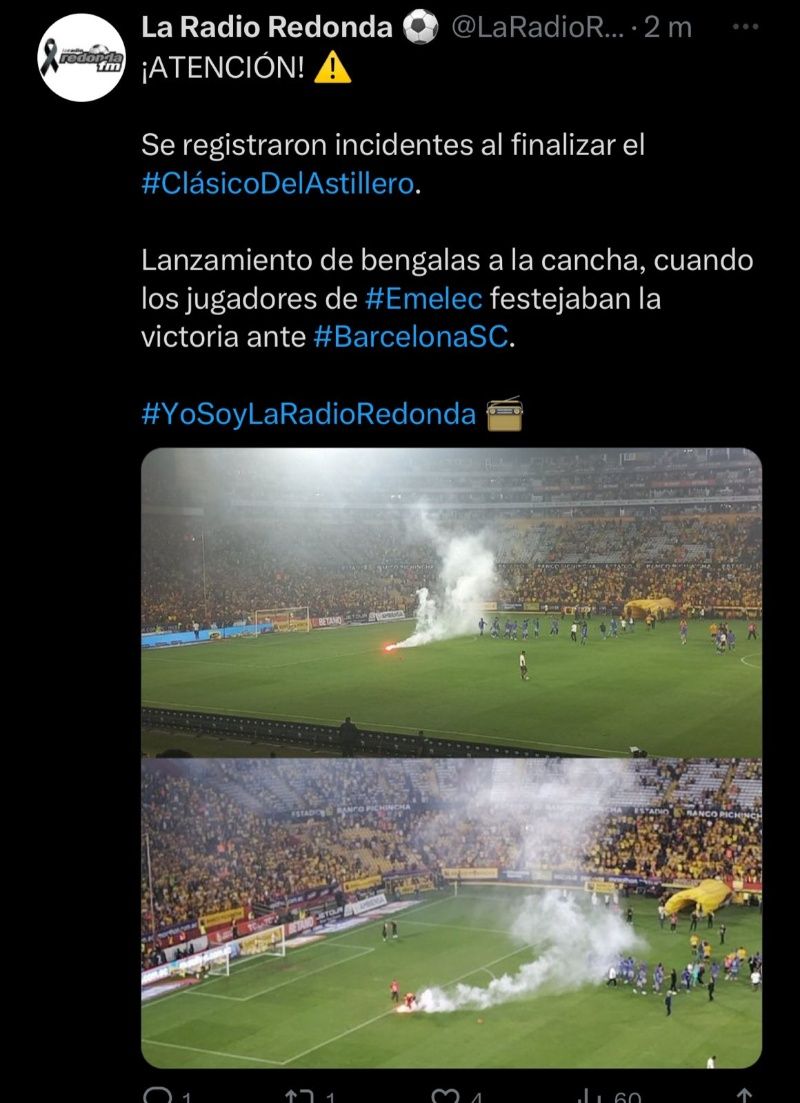The image size is (800, 1103).
Task: Open the #BarcelonaSC hashtag
Action: click(411, 337)
